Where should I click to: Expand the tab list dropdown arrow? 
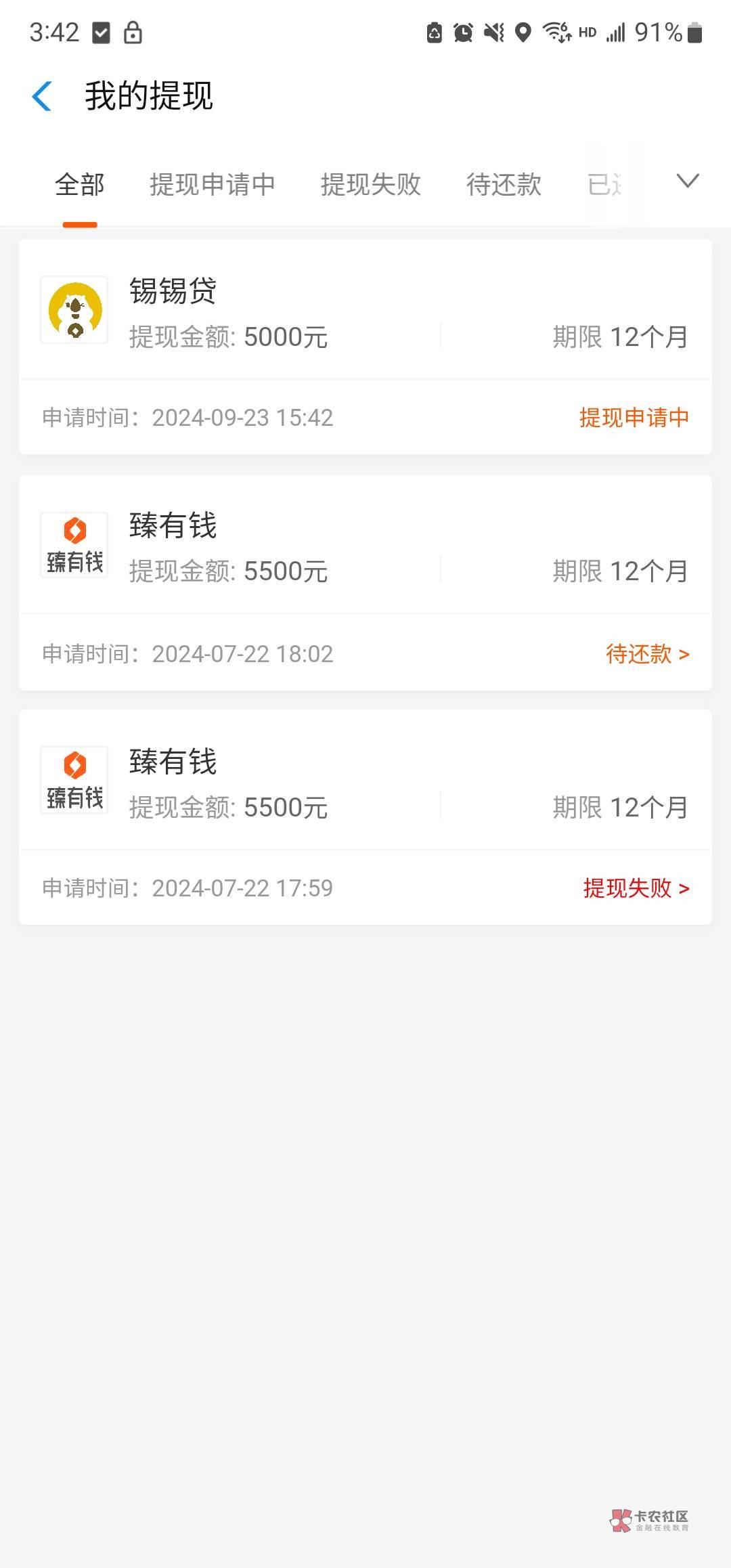687,181
